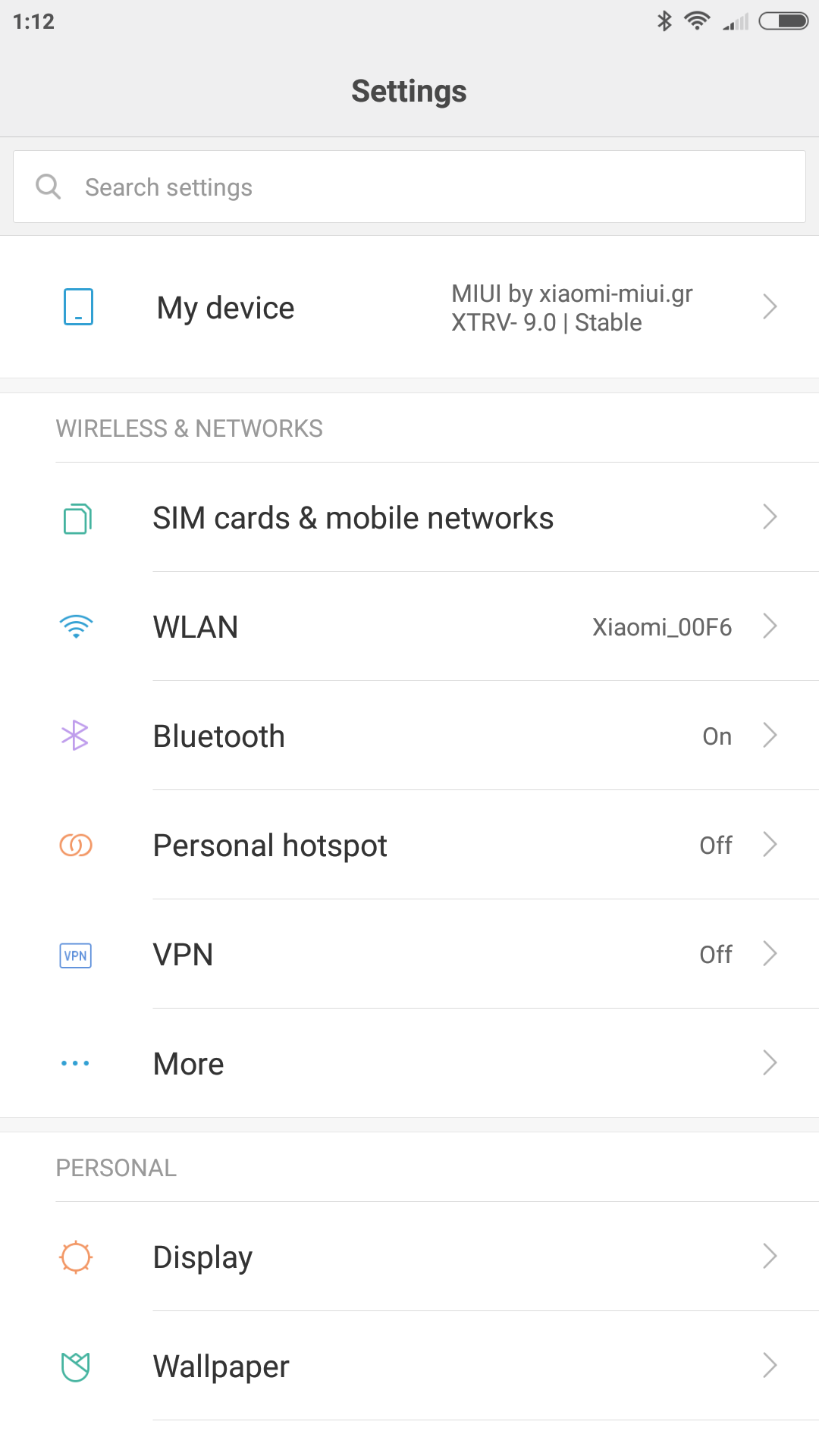Open WLAN settings

(409, 627)
